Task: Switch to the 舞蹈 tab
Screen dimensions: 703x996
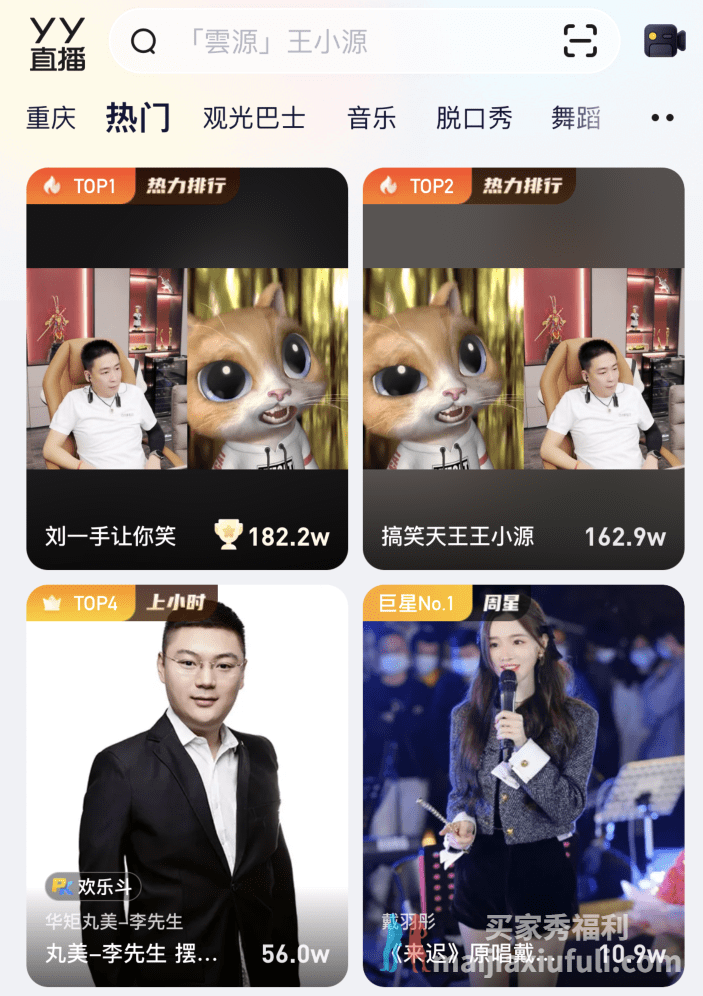Action: 576,118
